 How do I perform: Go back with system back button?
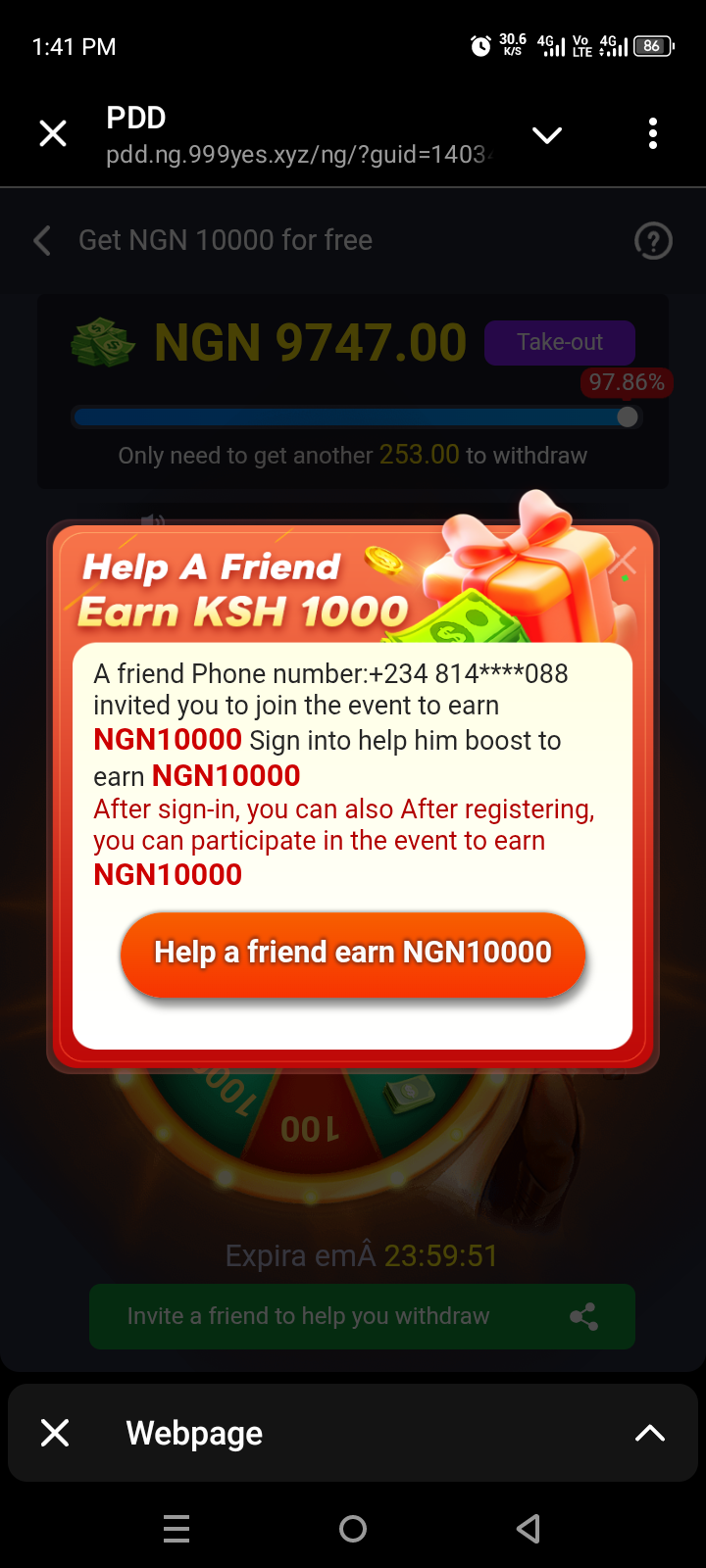click(x=529, y=1528)
